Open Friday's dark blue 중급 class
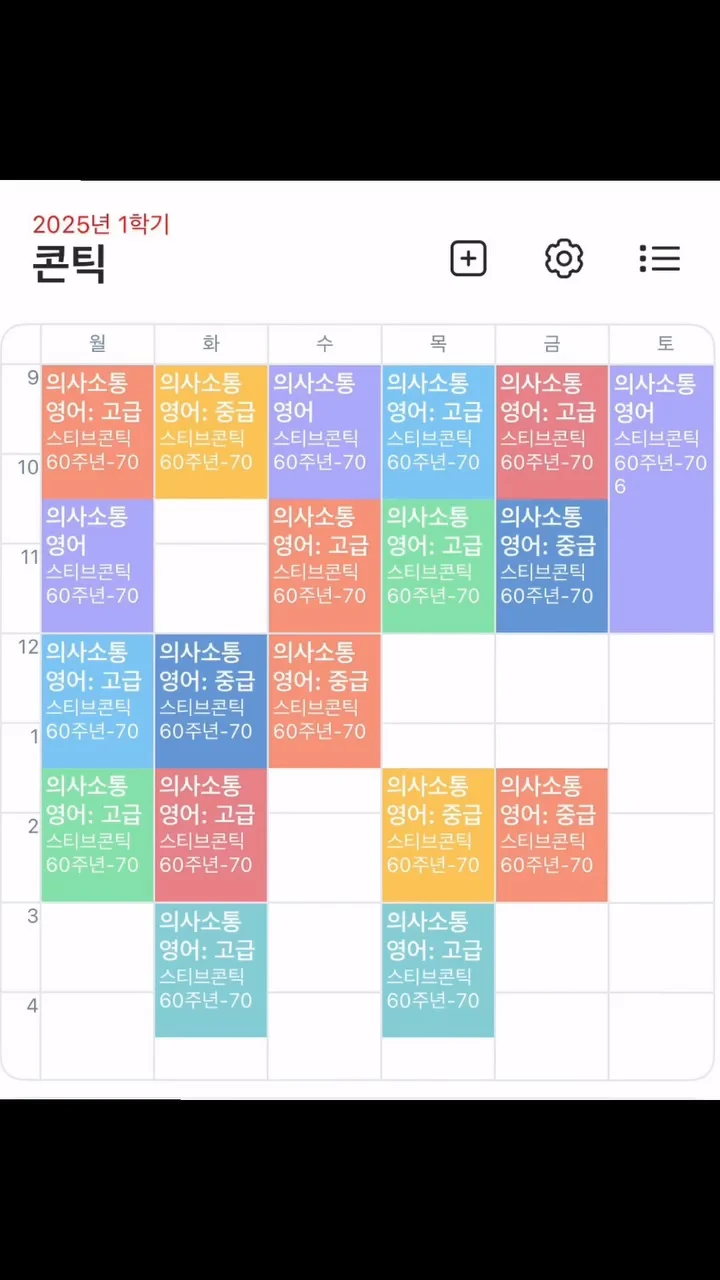Screen dimensions: 720x1280 551,566
